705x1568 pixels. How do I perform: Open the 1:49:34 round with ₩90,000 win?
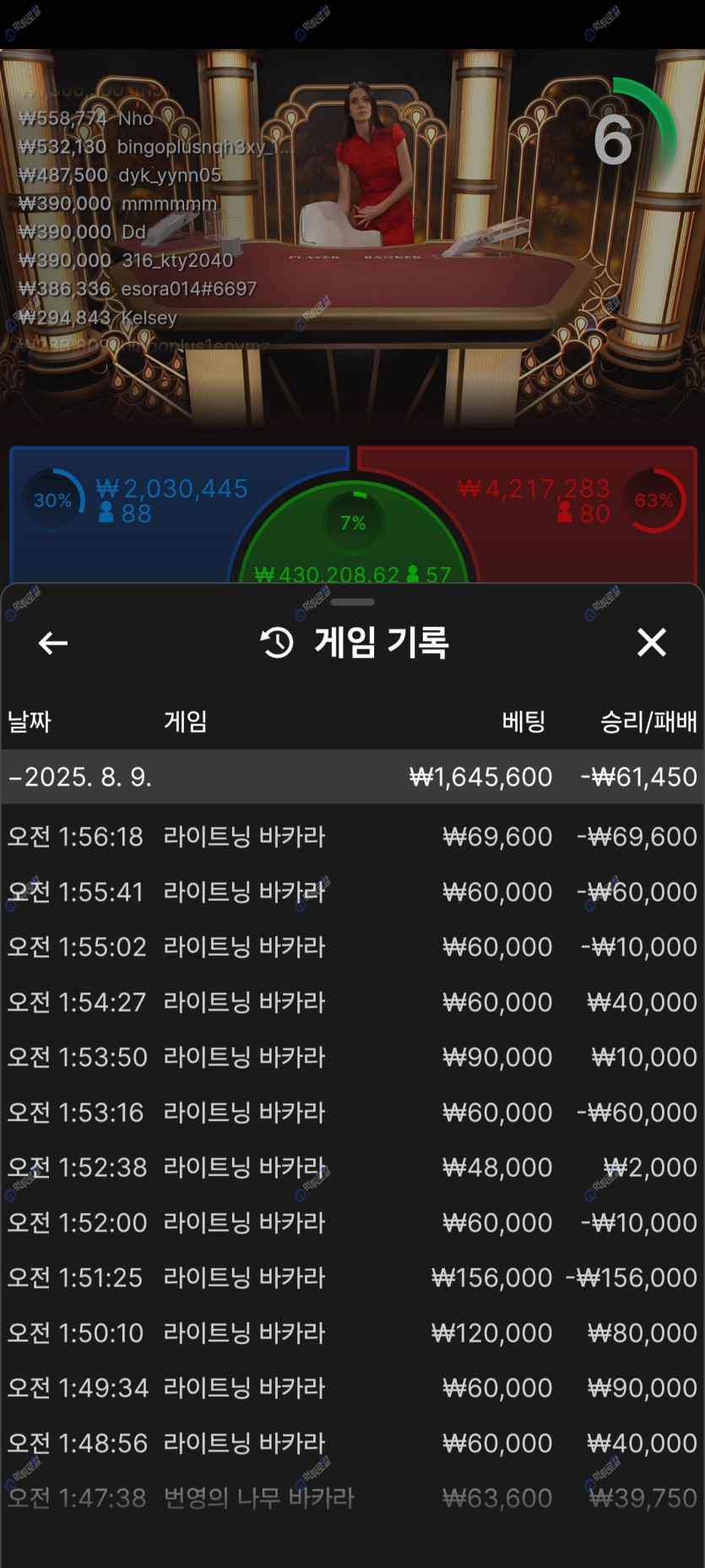(352, 1388)
